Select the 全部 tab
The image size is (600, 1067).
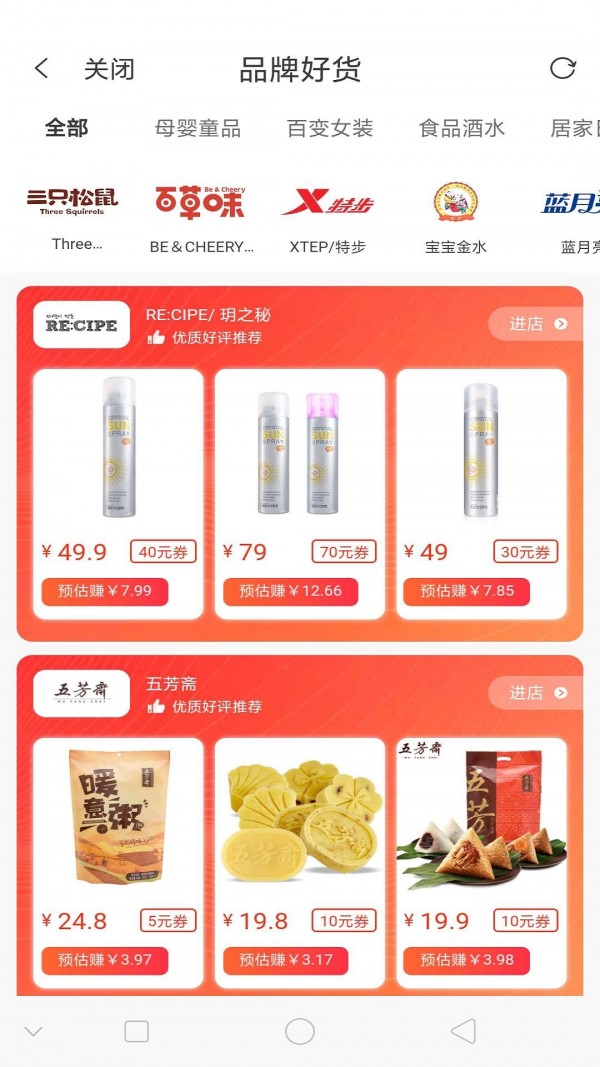click(67, 128)
